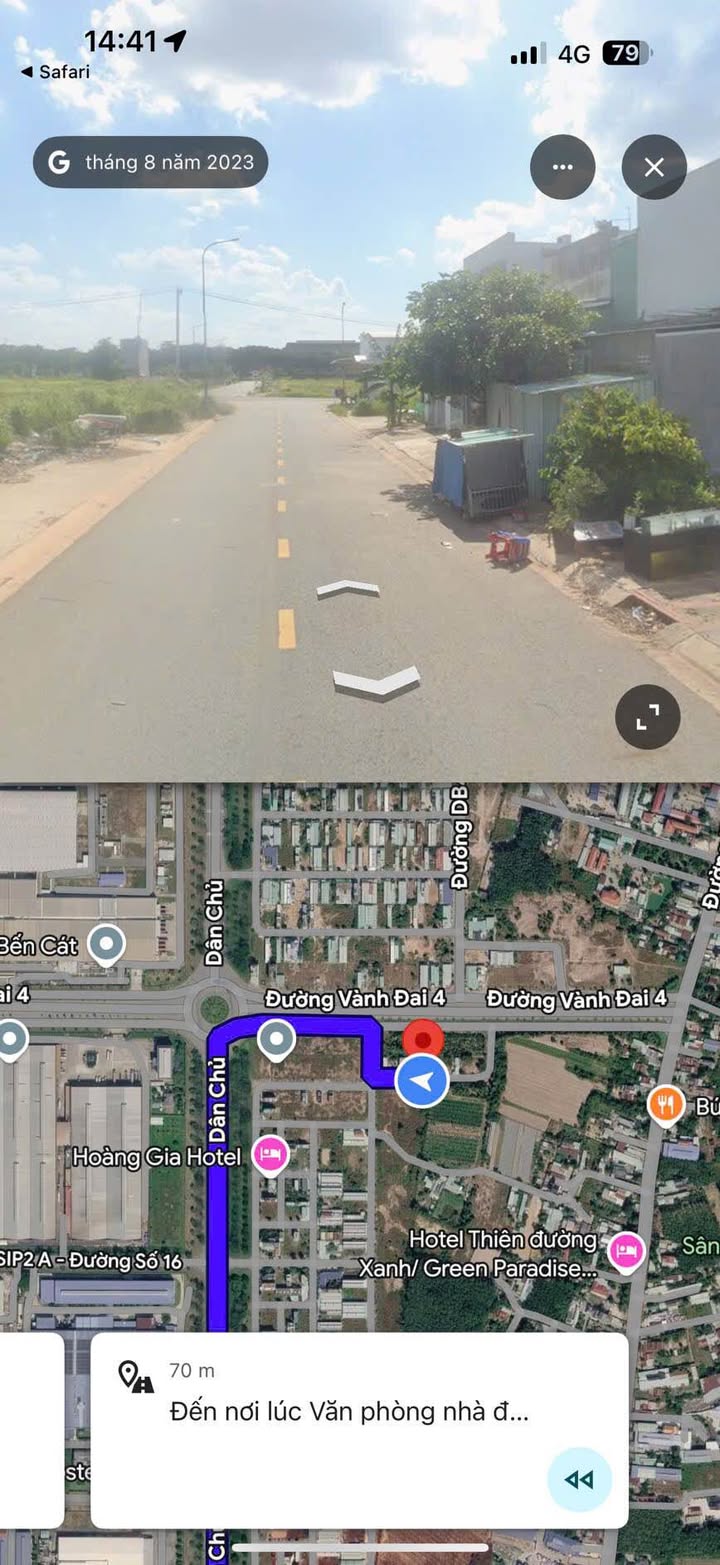Close the Street View panel
The image size is (720, 1565).
pyautogui.click(x=654, y=167)
